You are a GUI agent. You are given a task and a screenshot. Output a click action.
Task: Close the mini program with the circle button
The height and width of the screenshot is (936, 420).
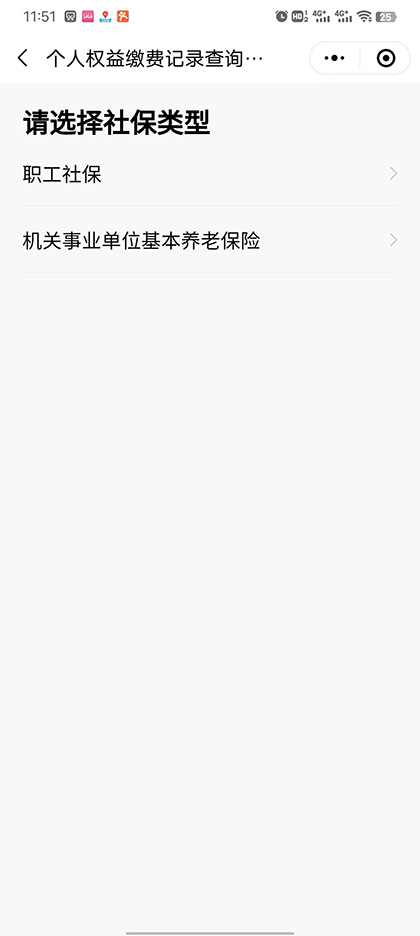click(x=386, y=58)
